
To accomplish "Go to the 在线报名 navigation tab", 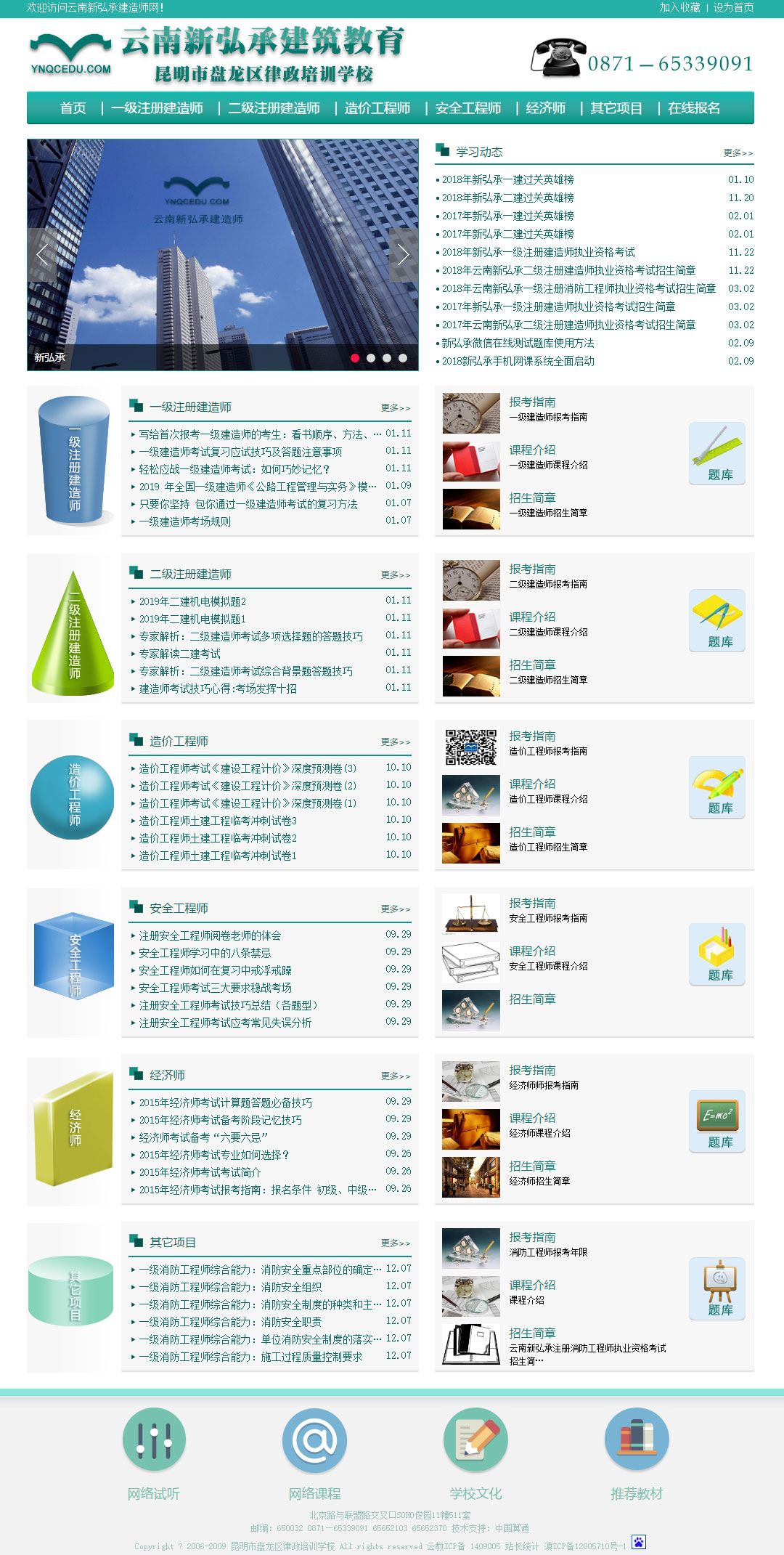I will tap(694, 108).
